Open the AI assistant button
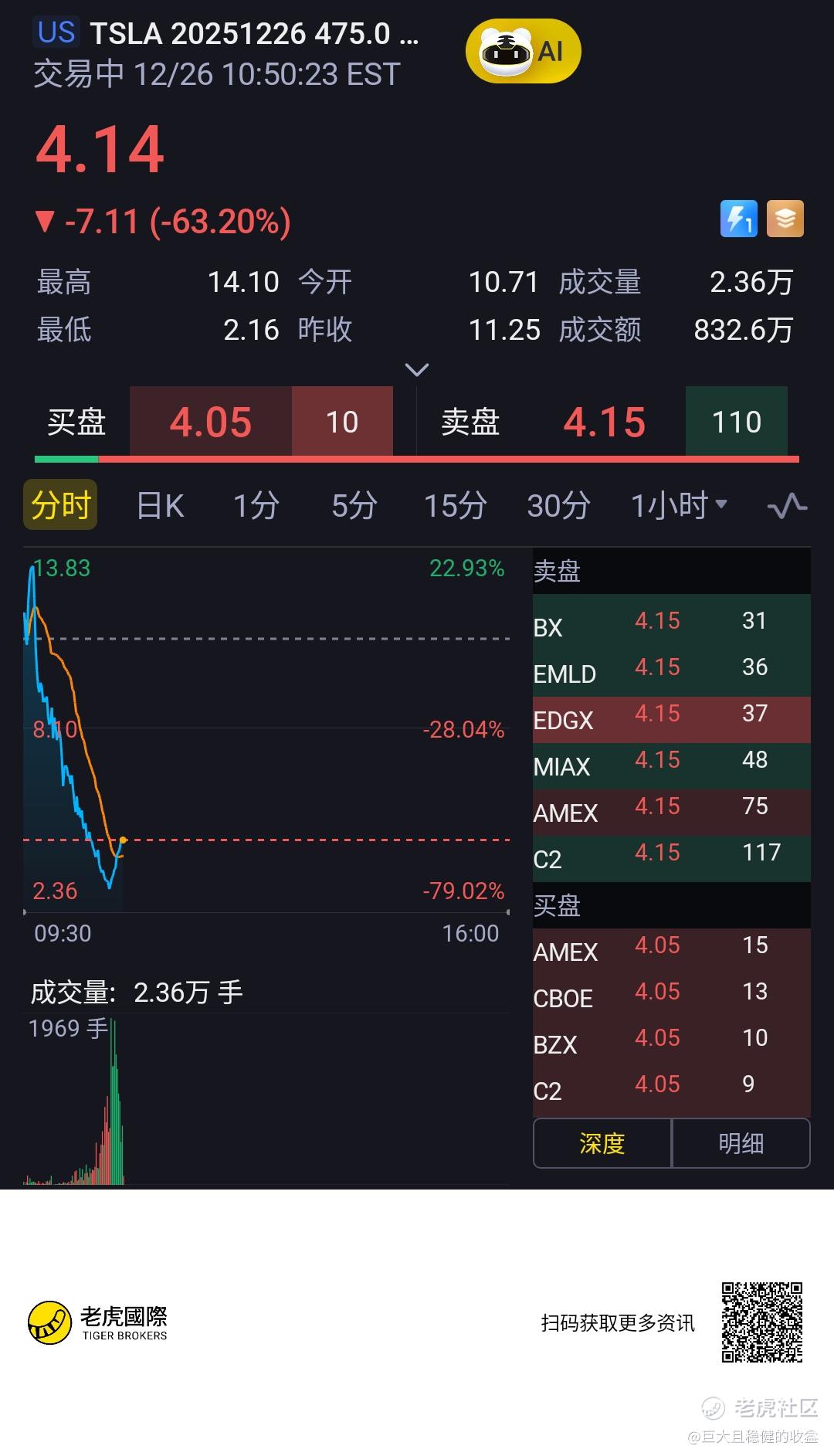834x1456 pixels. pos(523,52)
